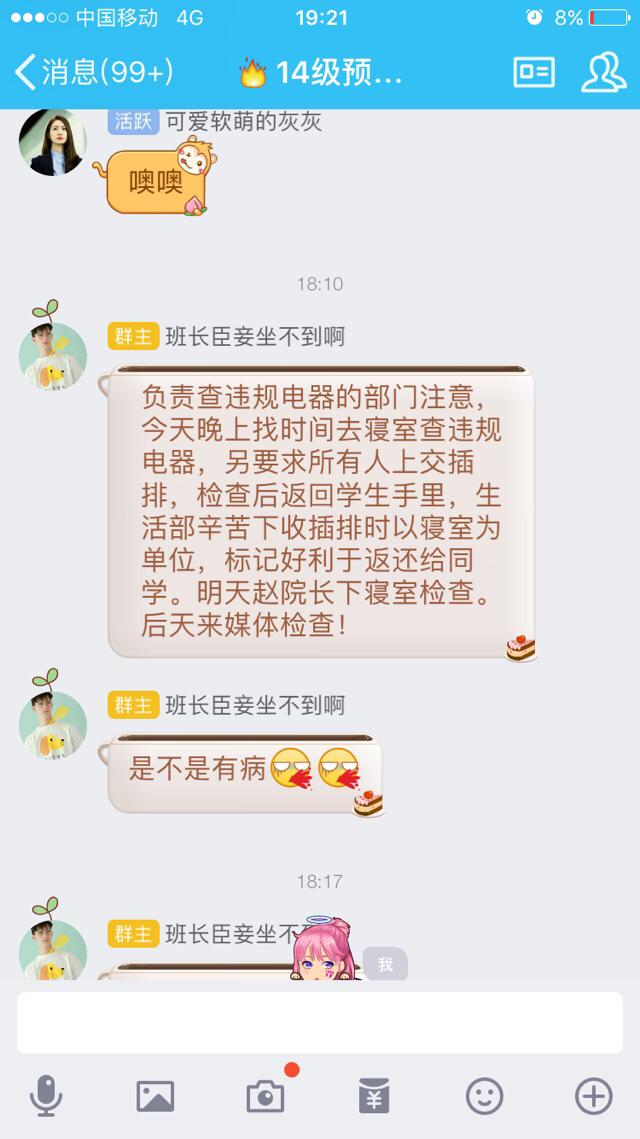The height and width of the screenshot is (1139, 640).
Task: Open more options with the plus icon
Action: [x=594, y=1096]
